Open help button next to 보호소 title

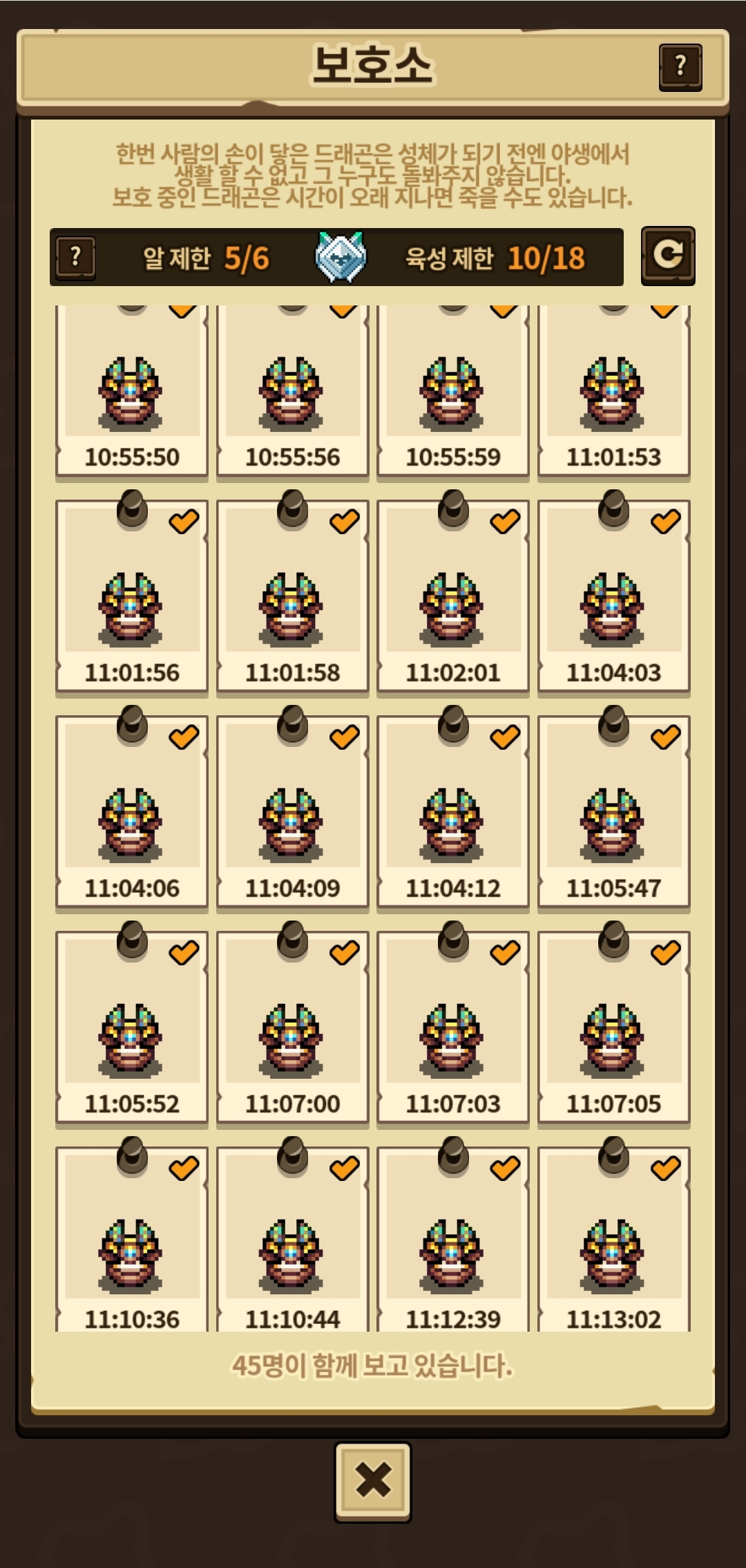click(680, 67)
